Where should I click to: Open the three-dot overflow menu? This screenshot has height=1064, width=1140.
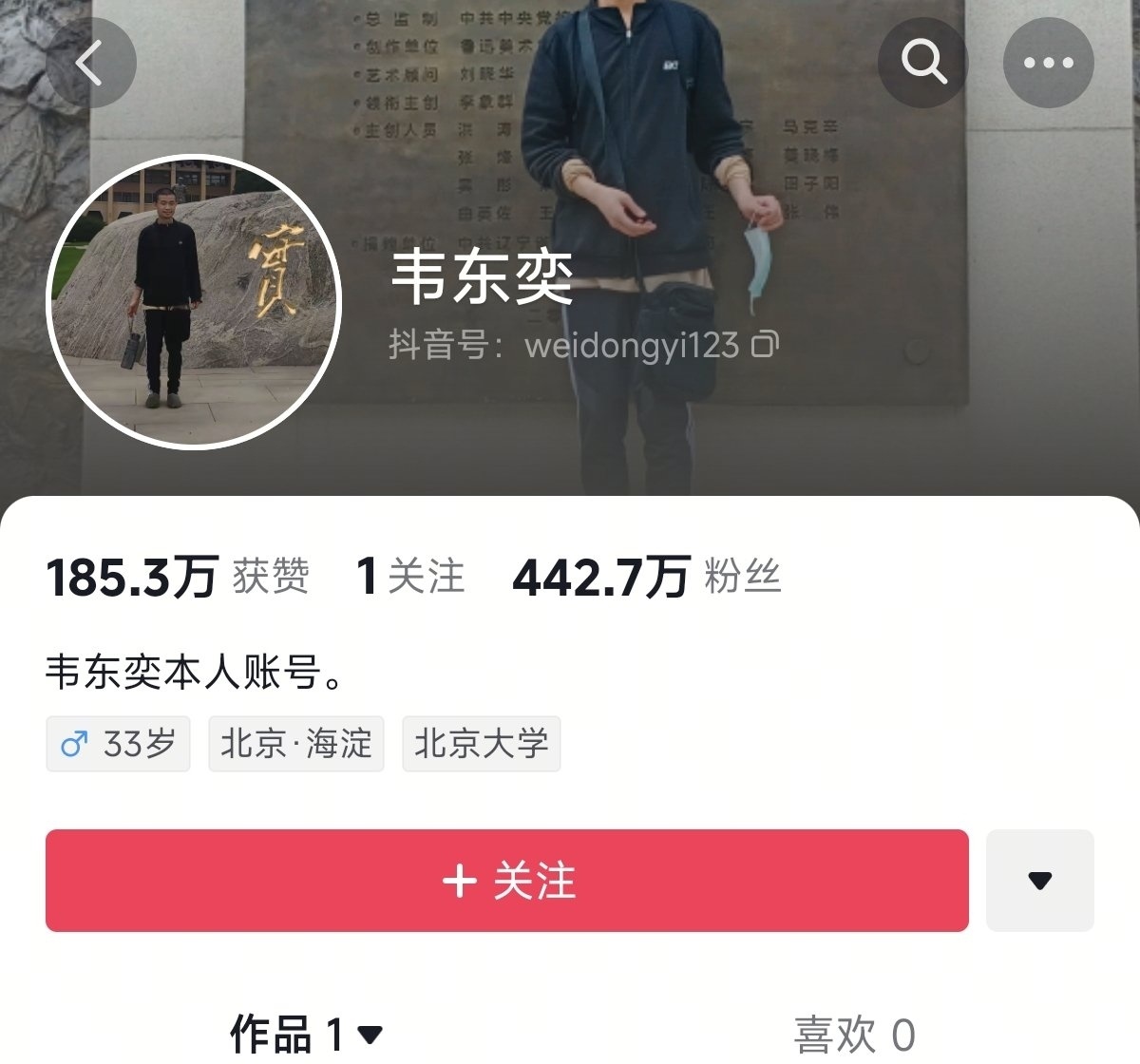1048,64
